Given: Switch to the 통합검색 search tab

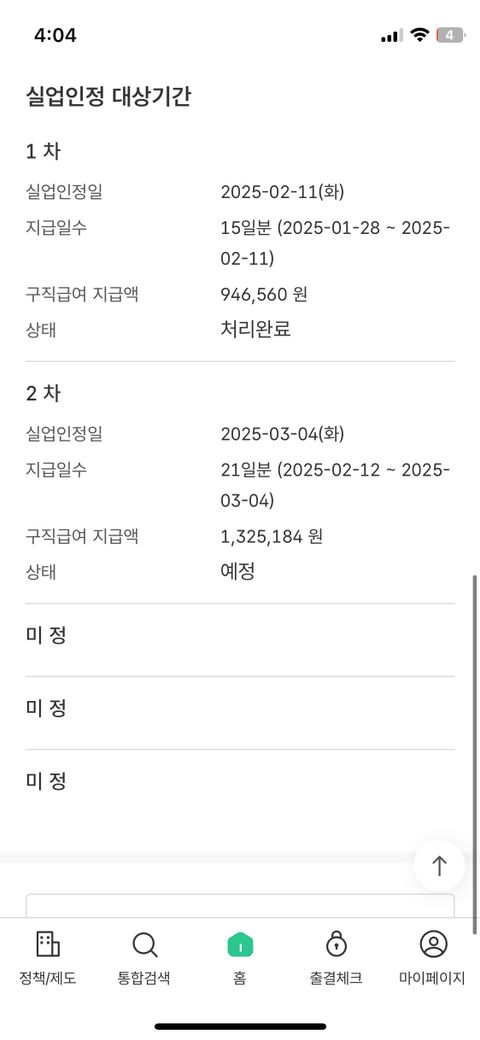Looking at the screenshot, I should click(144, 957).
